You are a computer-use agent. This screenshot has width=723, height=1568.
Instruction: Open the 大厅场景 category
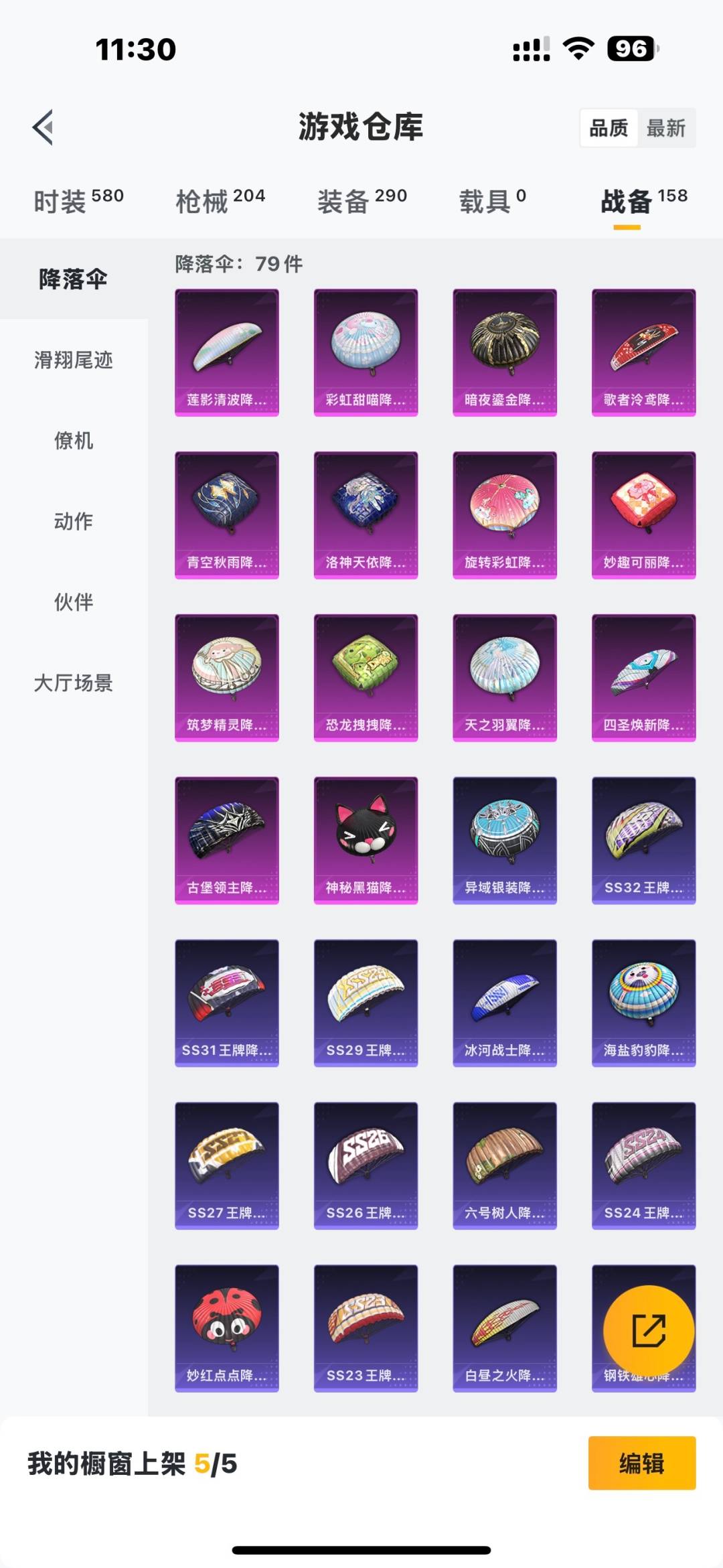[x=74, y=683]
